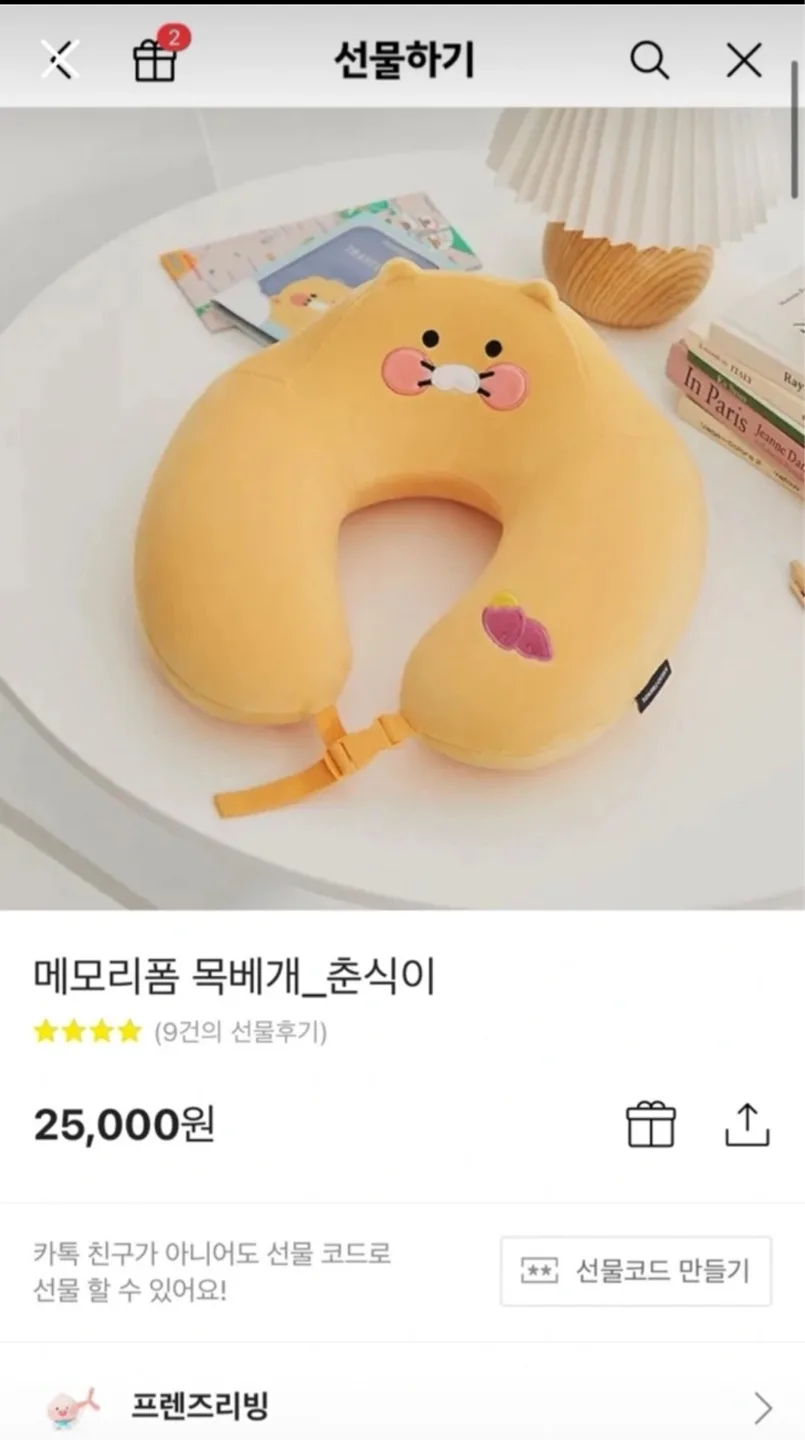Viewport: 805px width, 1440px height.
Task: Go back using the top-left icon
Action: 59,60
